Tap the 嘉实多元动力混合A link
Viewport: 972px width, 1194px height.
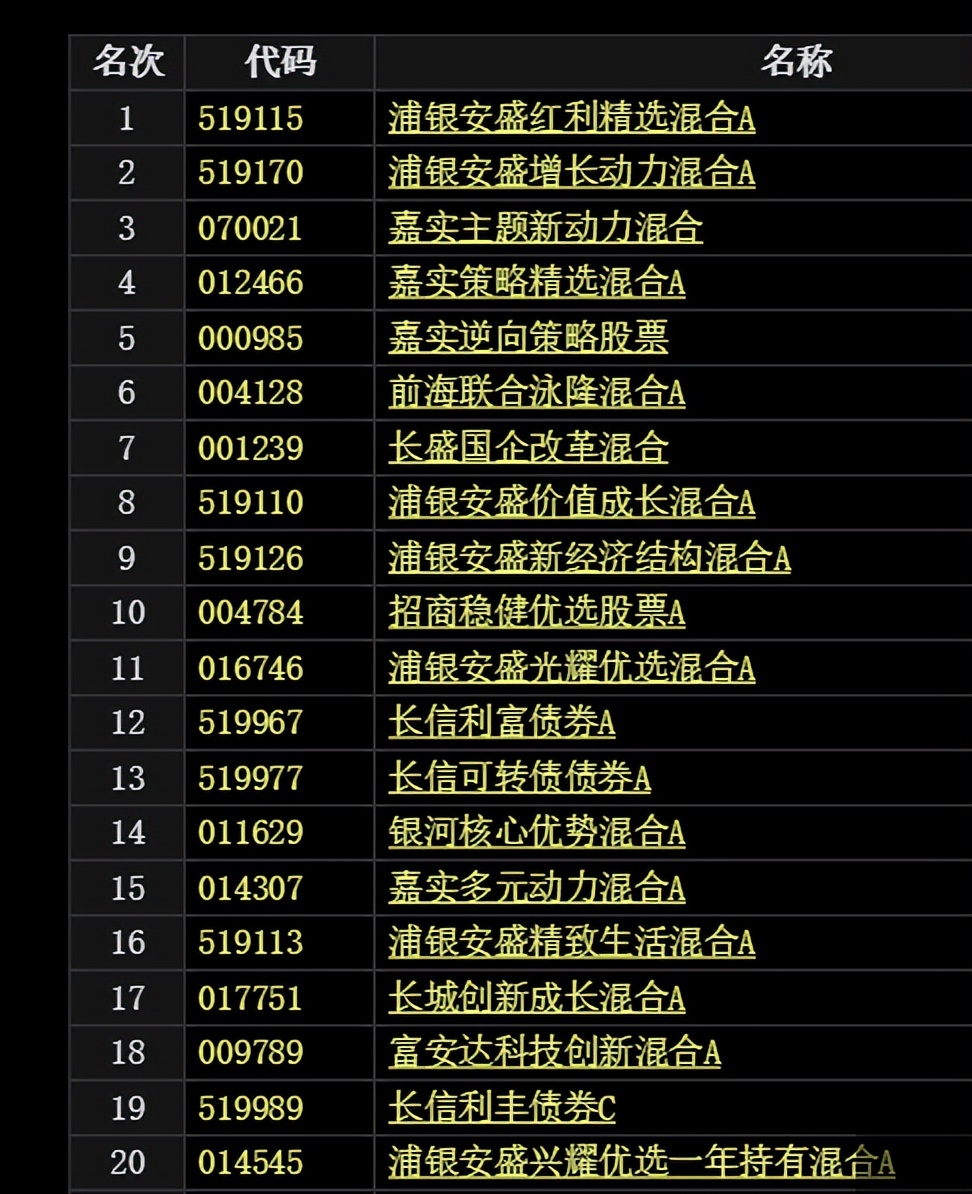[536, 887]
